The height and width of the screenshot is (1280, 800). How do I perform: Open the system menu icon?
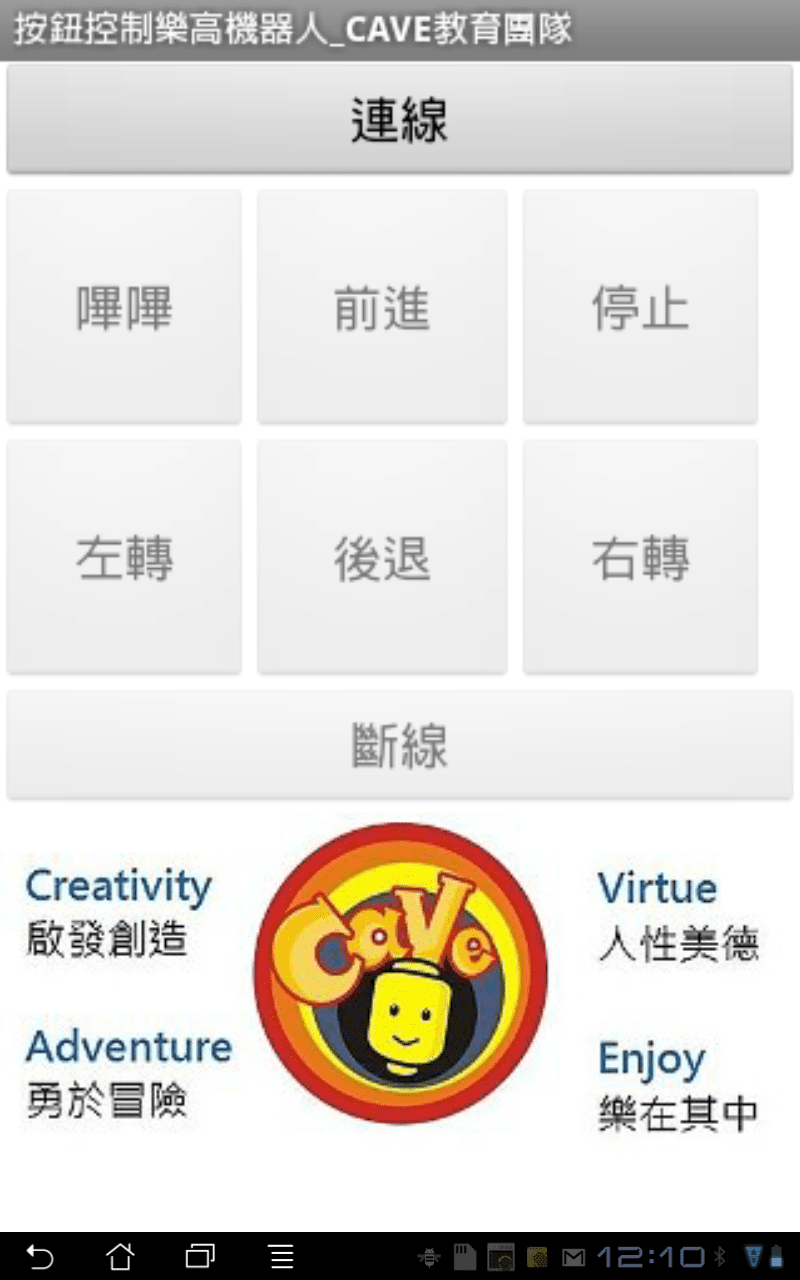point(282,1256)
